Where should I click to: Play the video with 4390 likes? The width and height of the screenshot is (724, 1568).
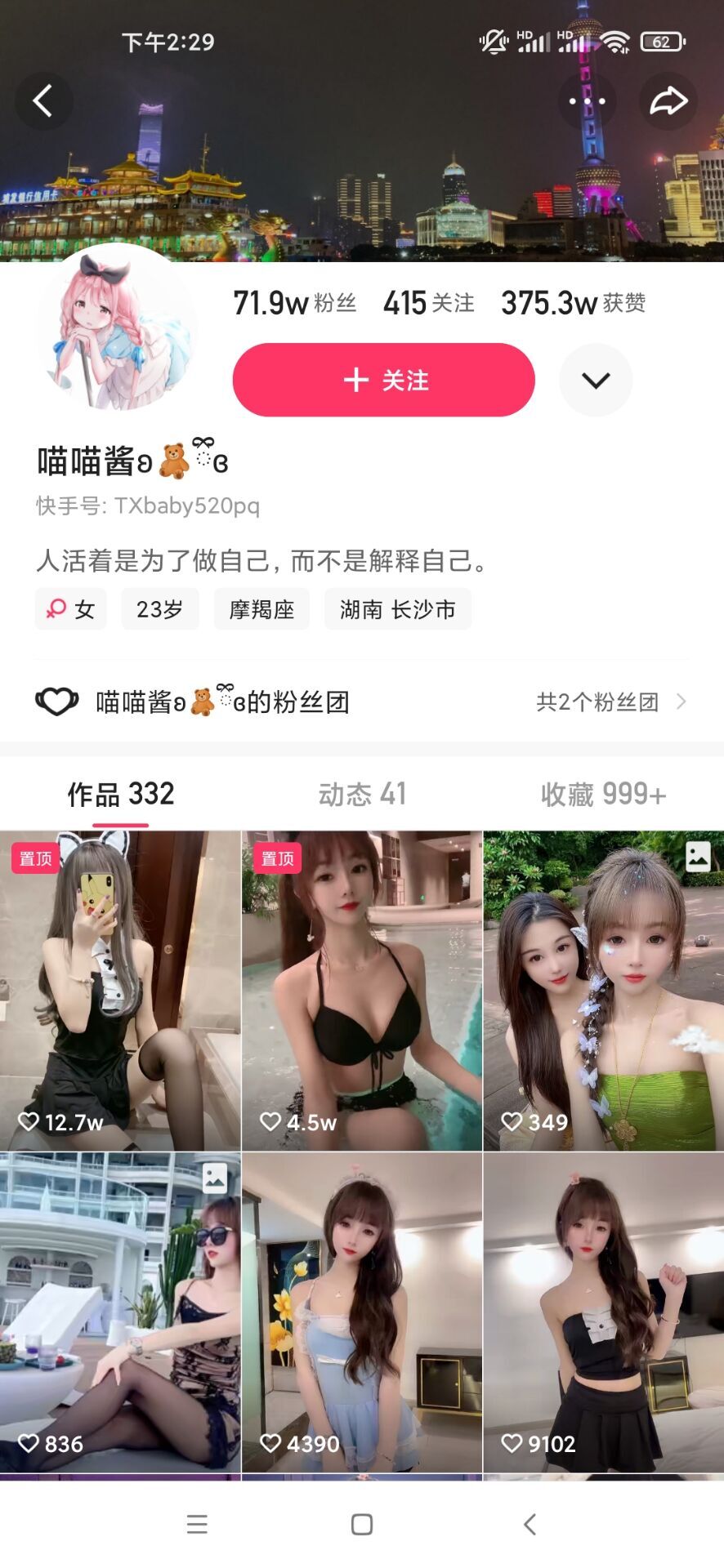pyautogui.click(x=362, y=1312)
